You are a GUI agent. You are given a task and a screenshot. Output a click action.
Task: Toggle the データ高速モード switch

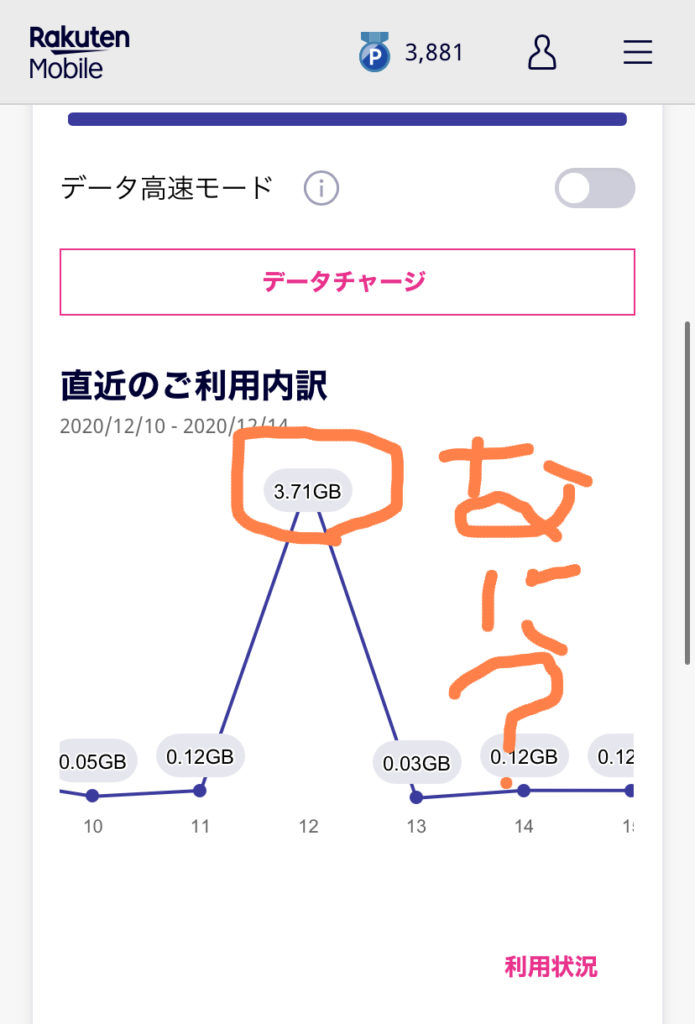pyautogui.click(x=594, y=188)
